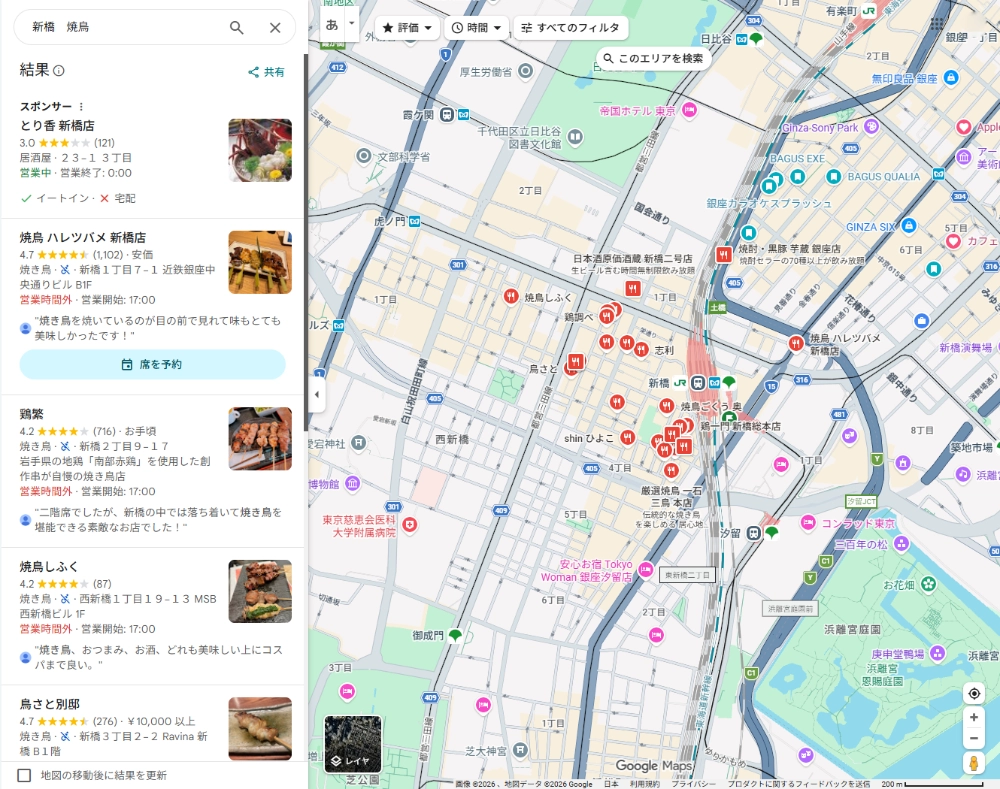The image size is (1000, 789).
Task: Tap このエリアを検索 to search this area
Action: (654, 59)
